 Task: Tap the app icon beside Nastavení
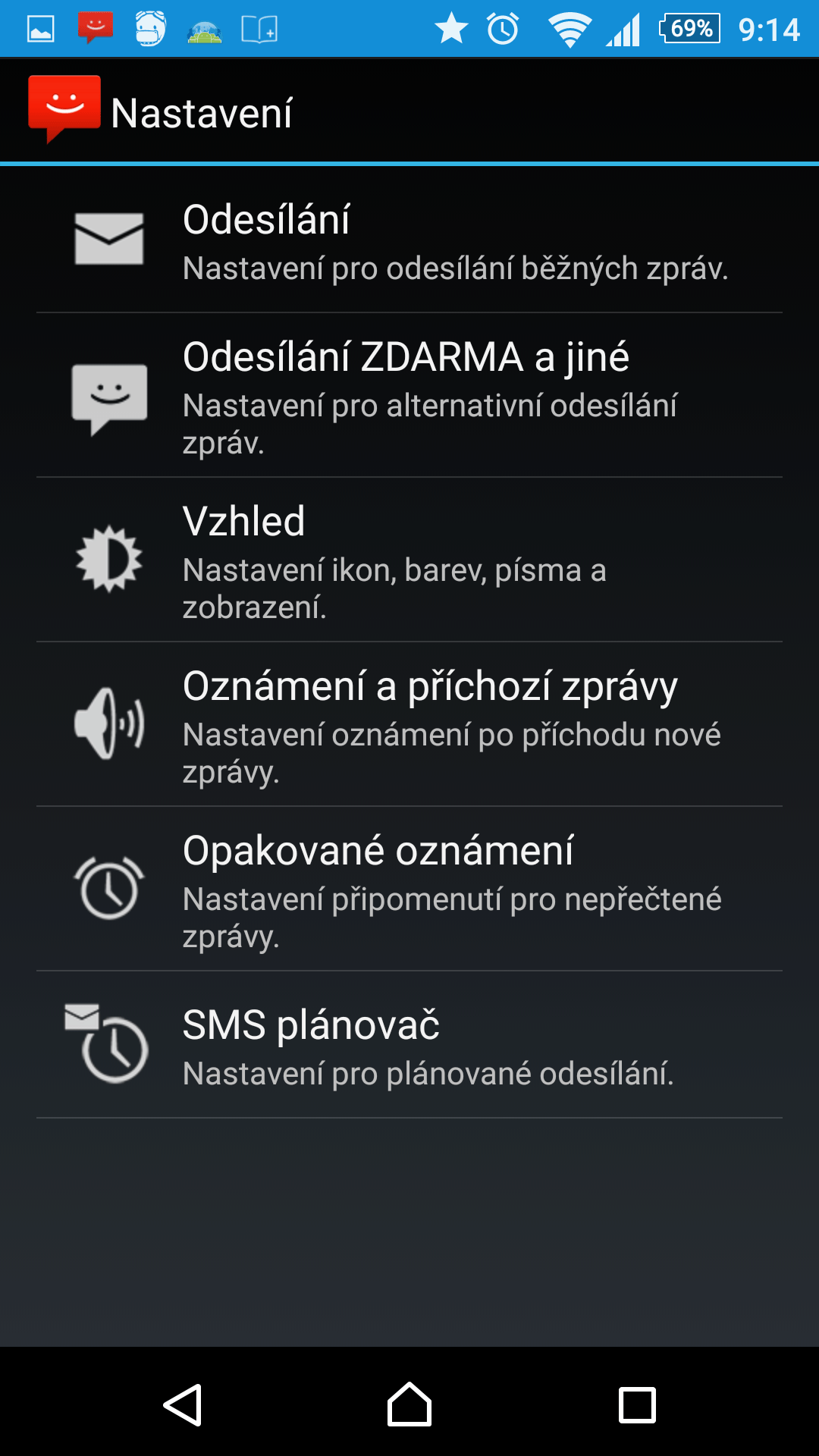[x=64, y=110]
